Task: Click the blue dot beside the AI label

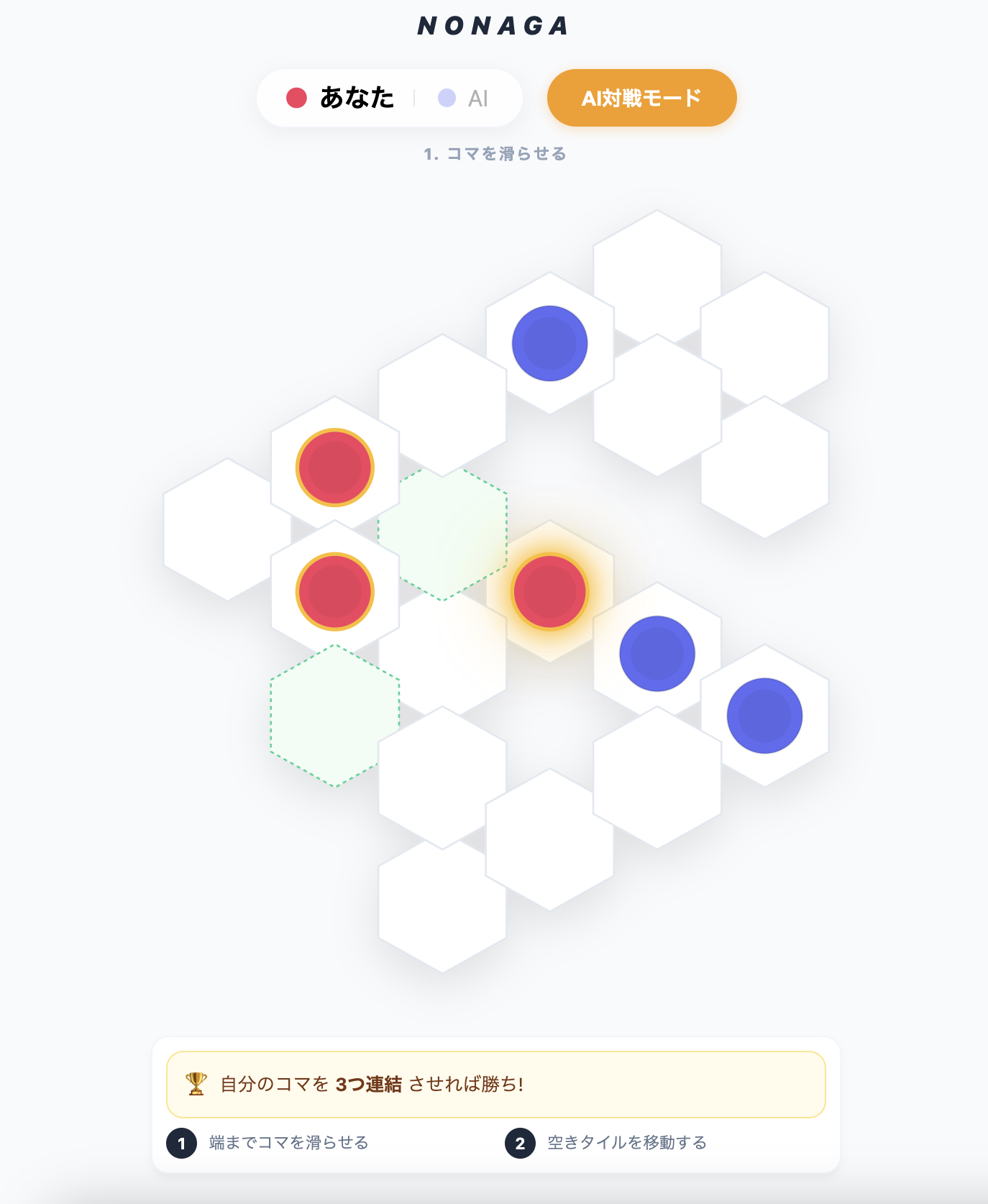Action: pos(446,97)
